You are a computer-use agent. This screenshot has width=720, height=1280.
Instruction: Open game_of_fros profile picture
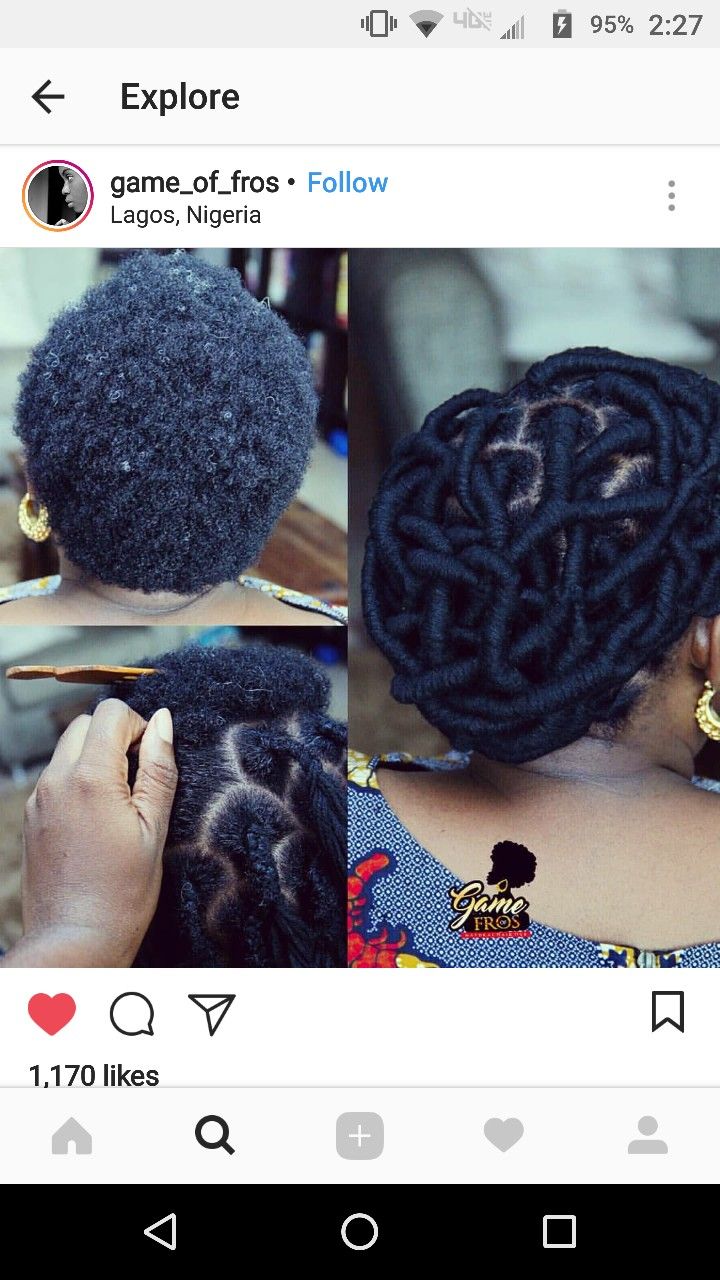[x=58, y=196]
